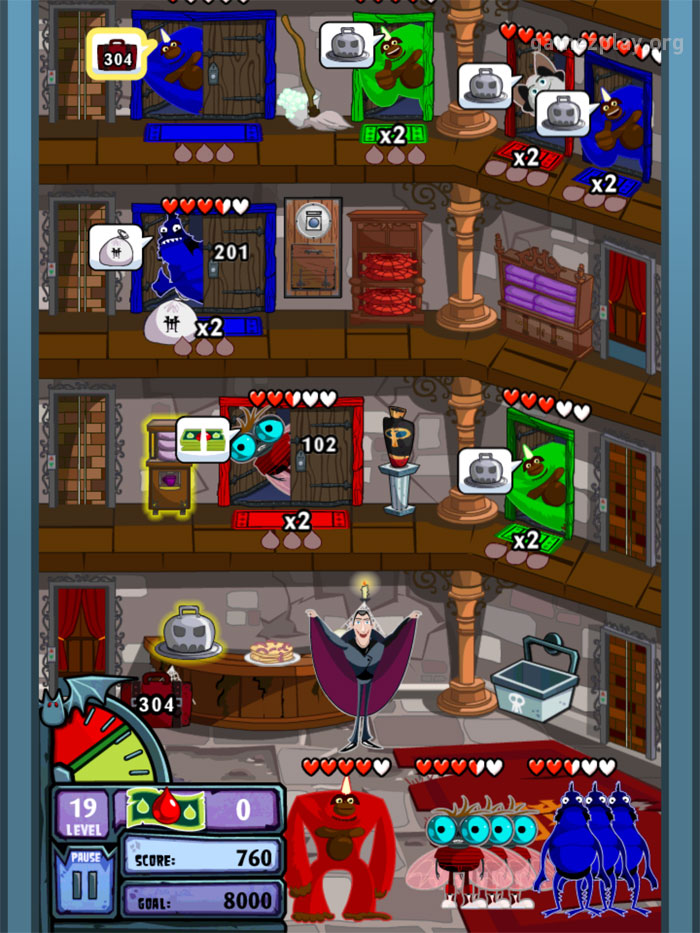Select the blue monster guests in lobby

[596, 840]
